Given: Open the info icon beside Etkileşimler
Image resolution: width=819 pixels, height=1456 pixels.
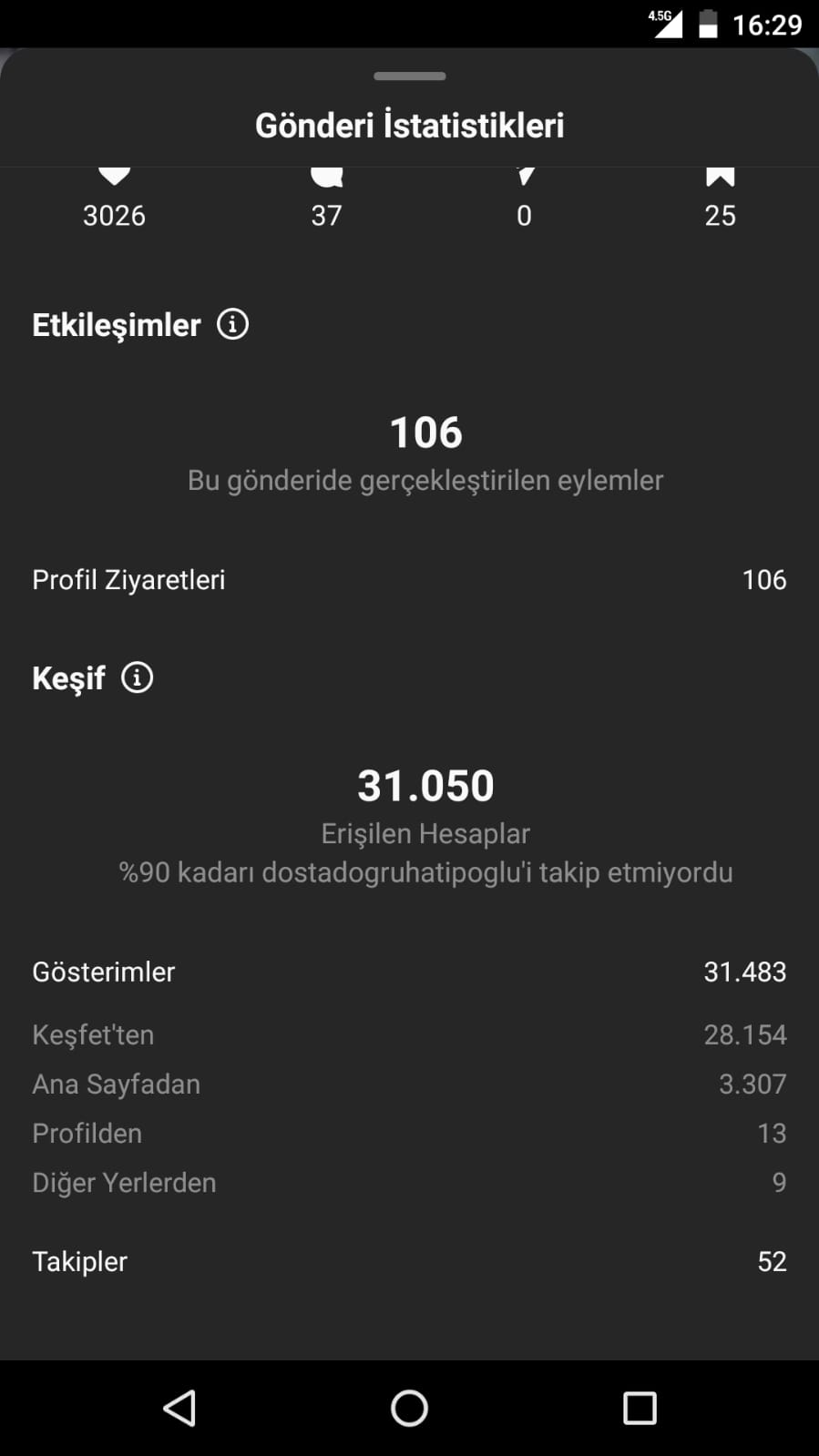Looking at the screenshot, I should 232,324.
